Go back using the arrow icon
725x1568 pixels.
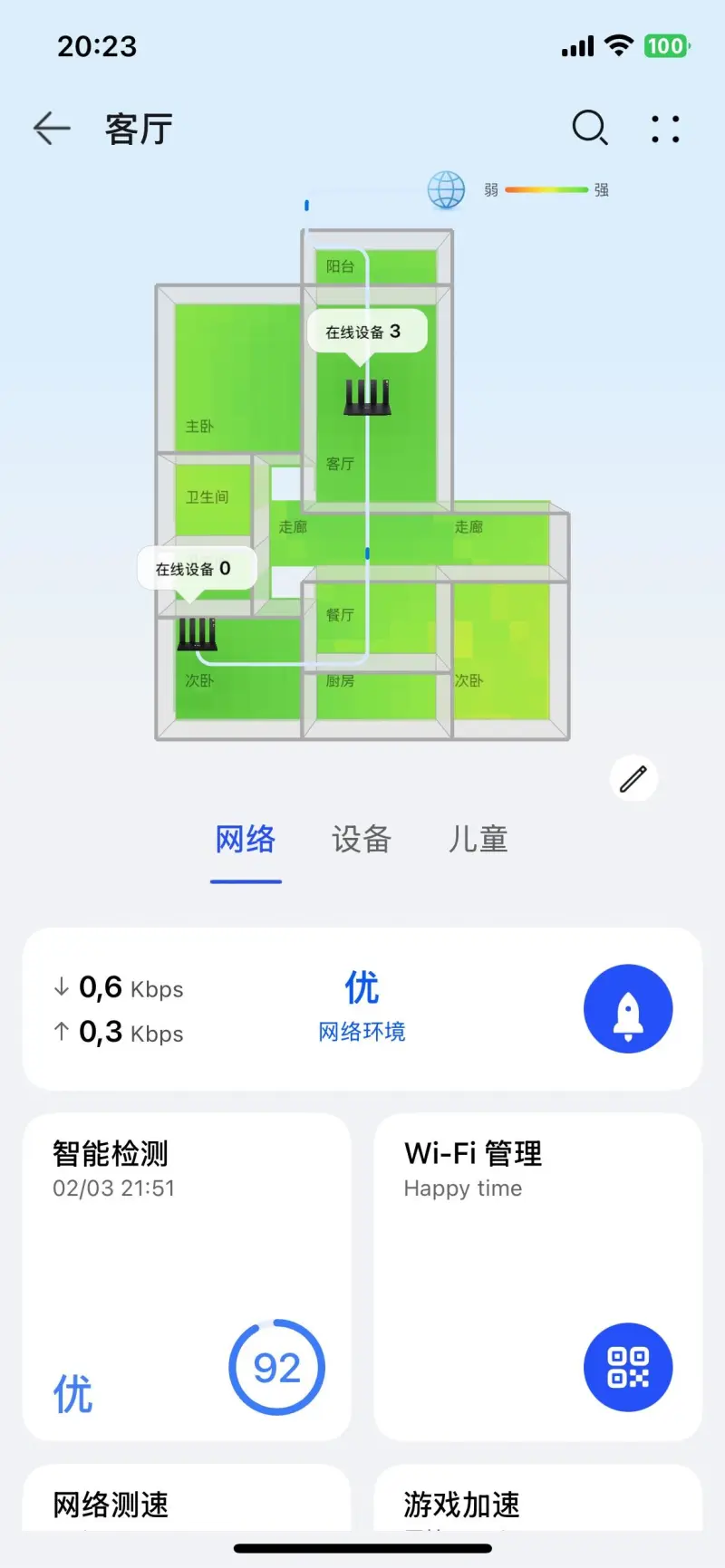pos(52,129)
